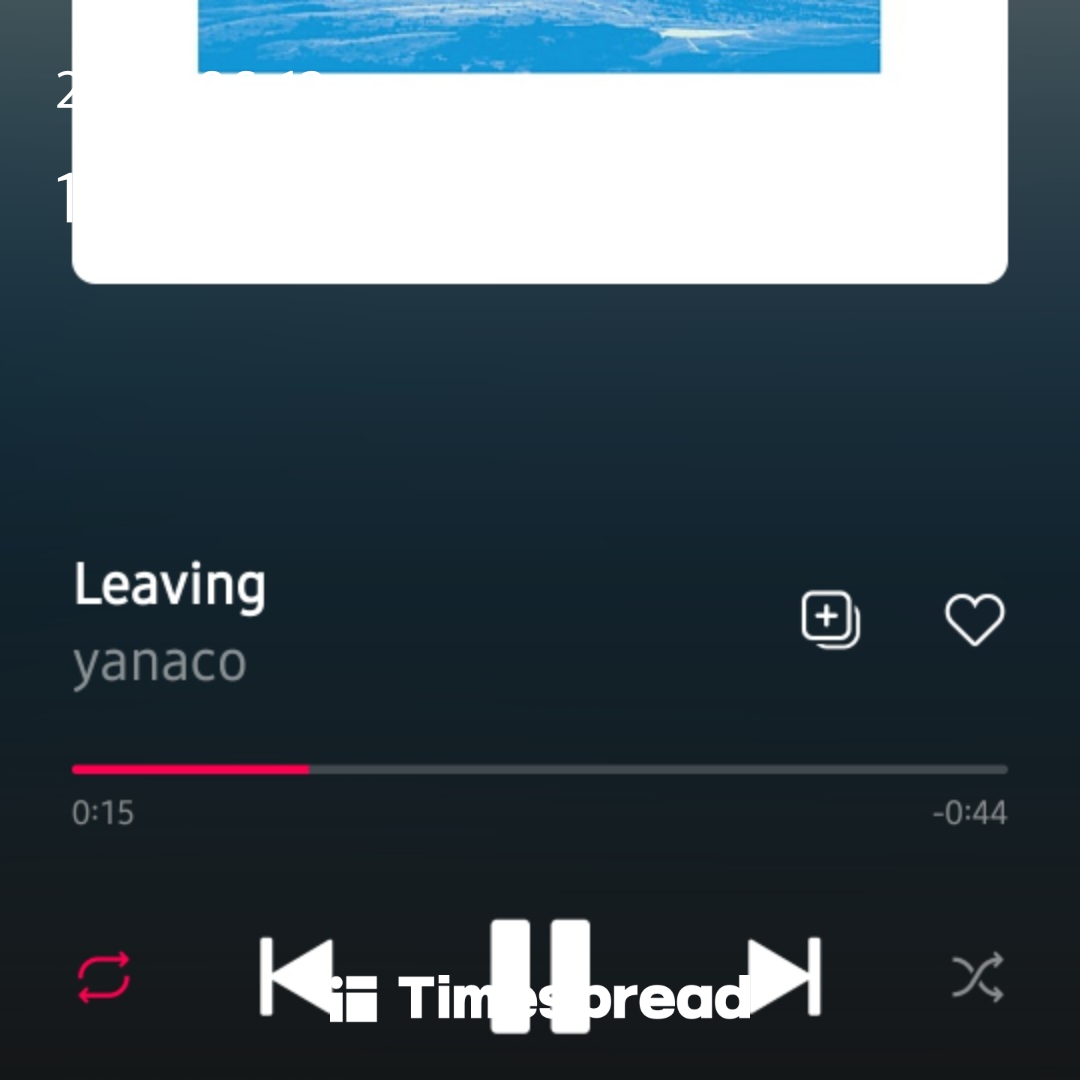Viewport: 1080px width, 1080px height.
Task: Pause the song Leaving
Action: pyautogui.click(x=540, y=975)
